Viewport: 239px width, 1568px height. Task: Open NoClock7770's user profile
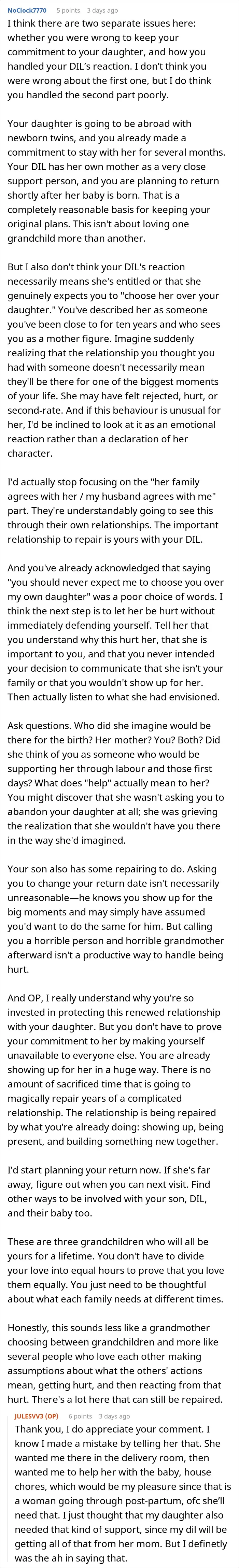pyautogui.click(x=27, y=10)
